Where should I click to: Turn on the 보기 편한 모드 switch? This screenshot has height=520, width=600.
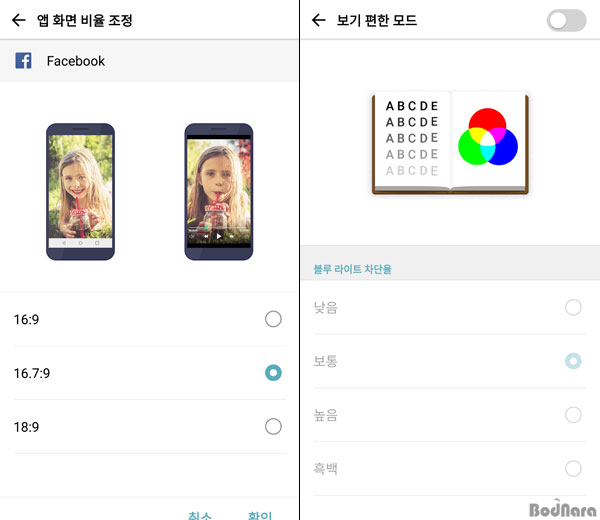566,20
